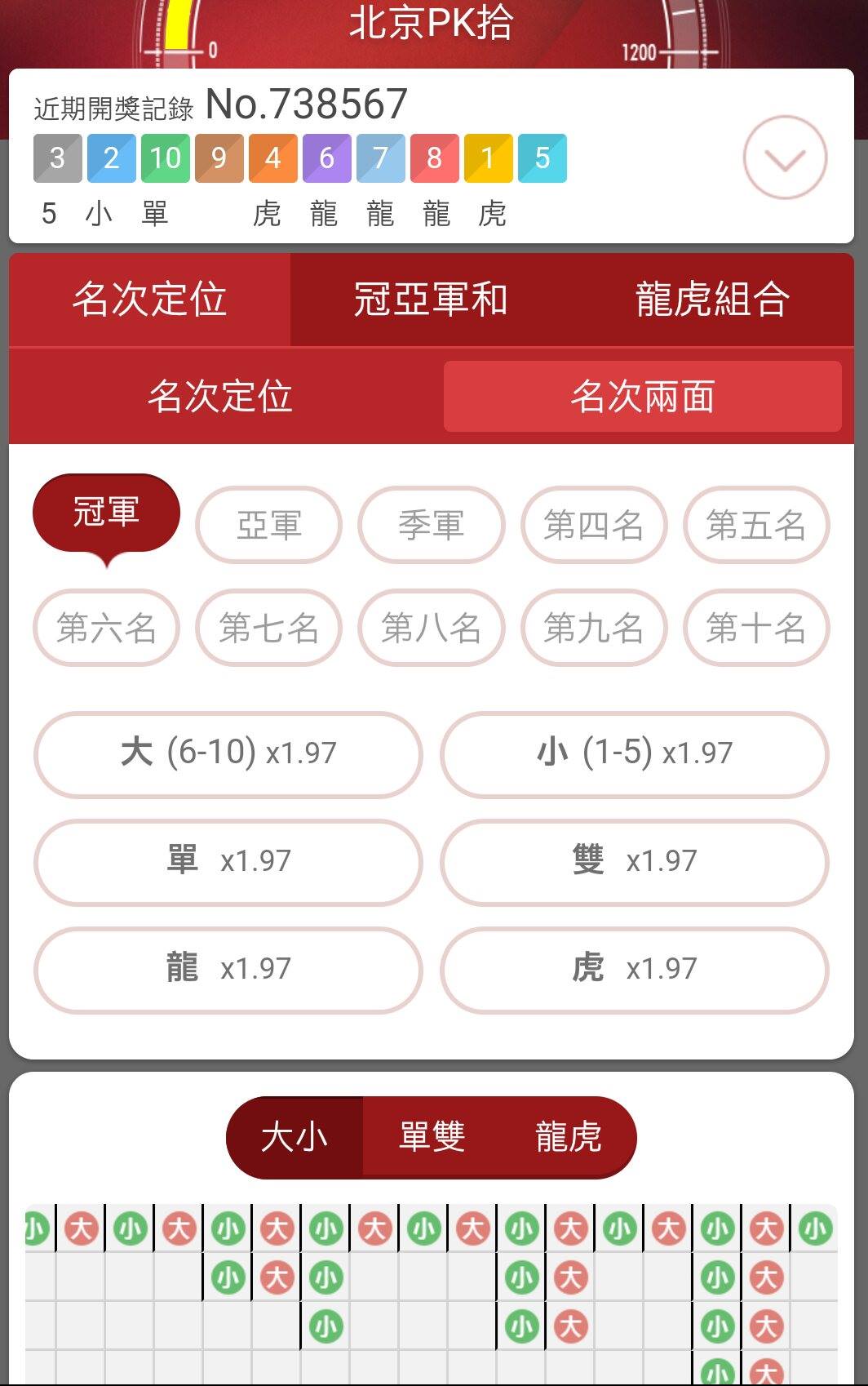Show 單雙 trend chart
This screenshot has width=868, height=1386.
pos(432,1137)
